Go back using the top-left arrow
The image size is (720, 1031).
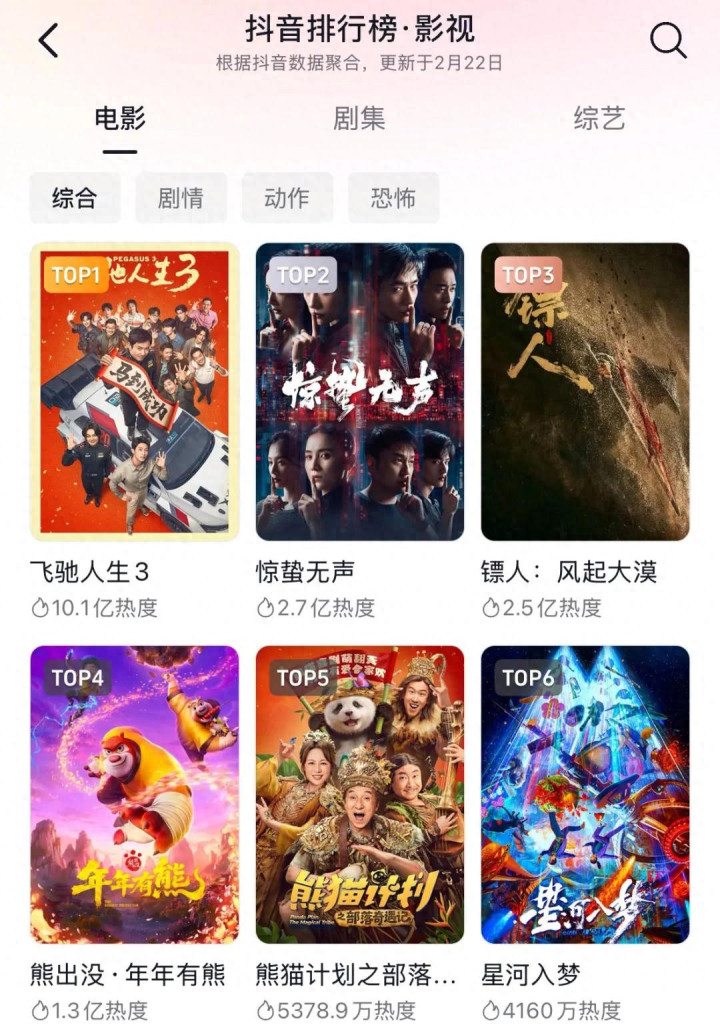click(48, 41)
